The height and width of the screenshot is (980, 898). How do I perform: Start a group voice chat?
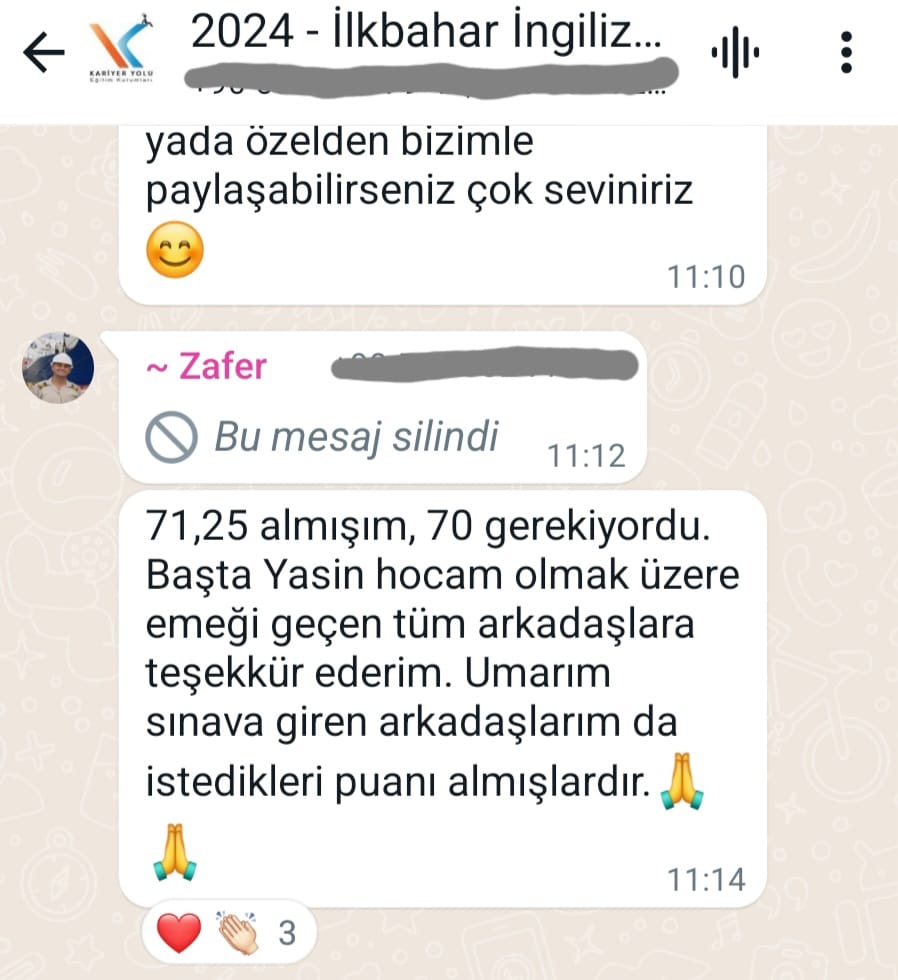[735, 52]
